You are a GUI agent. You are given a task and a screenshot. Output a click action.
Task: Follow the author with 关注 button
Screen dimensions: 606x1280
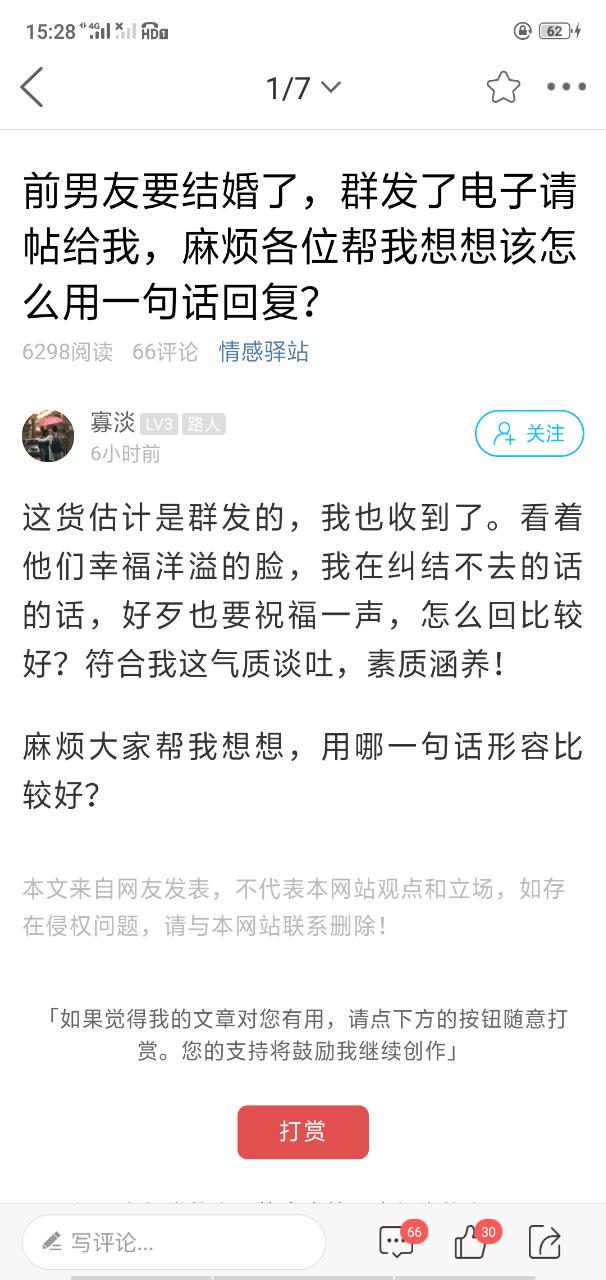click(x=529, y=434)
